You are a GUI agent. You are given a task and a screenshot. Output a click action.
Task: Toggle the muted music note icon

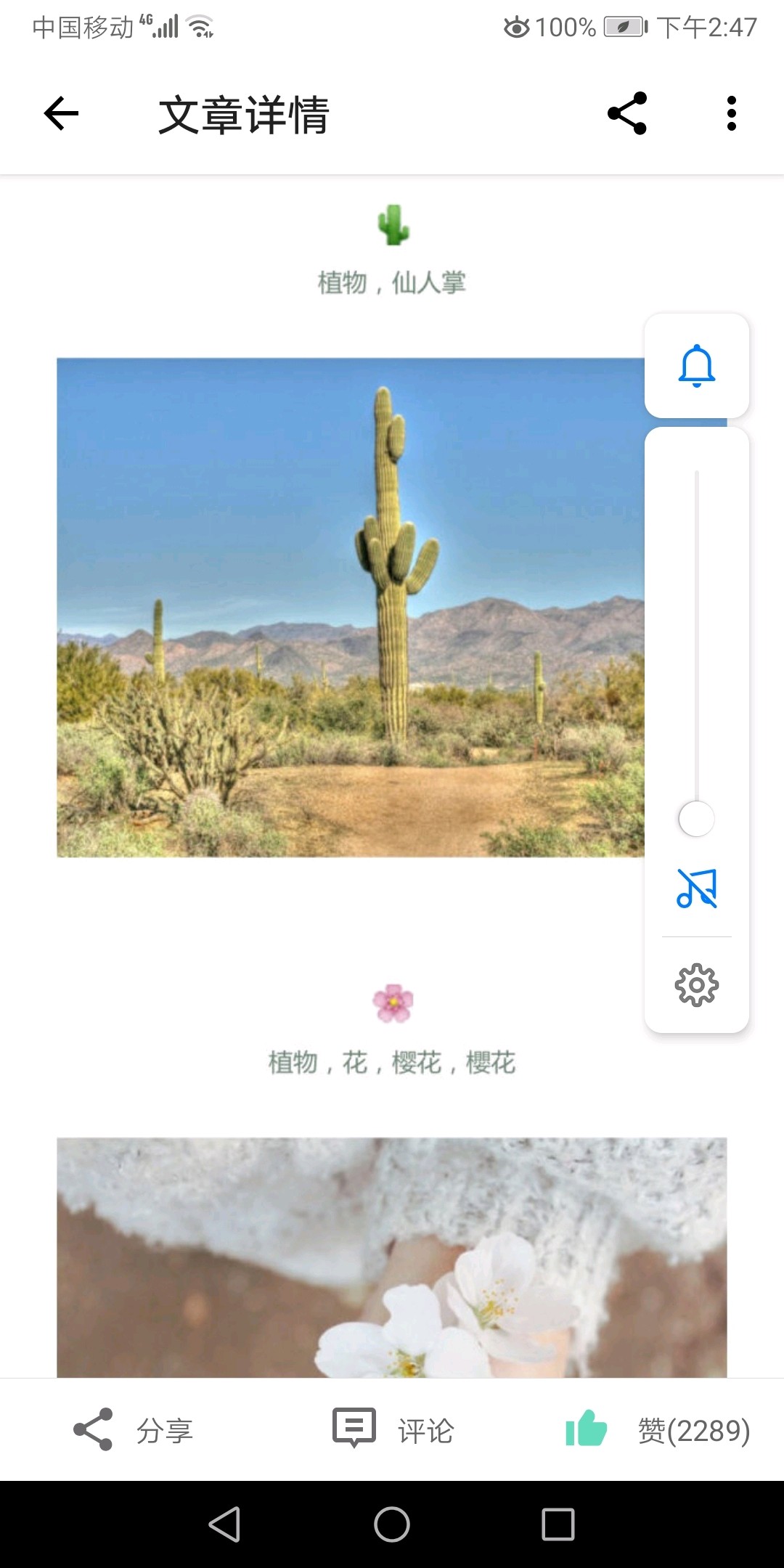[696, 889]
